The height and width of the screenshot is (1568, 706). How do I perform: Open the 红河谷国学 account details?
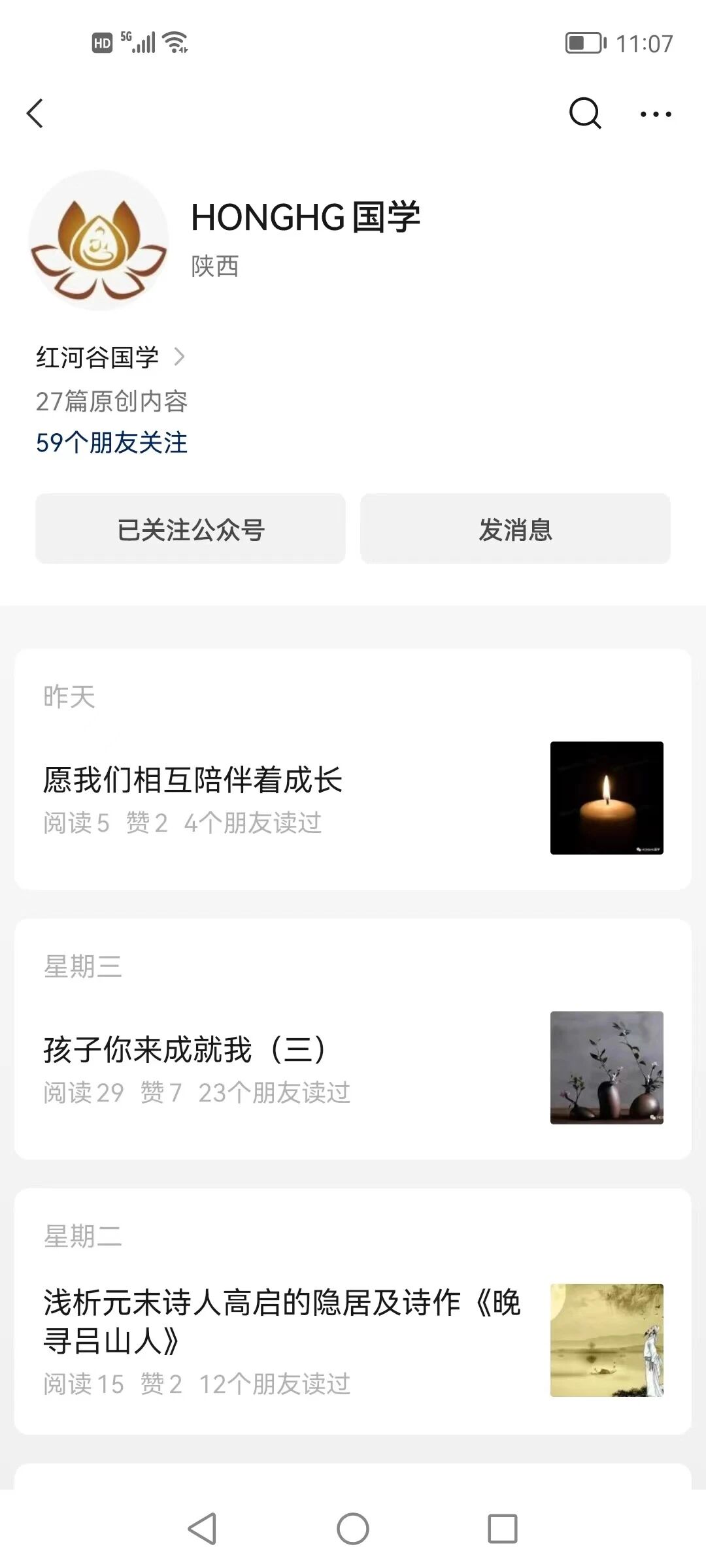tap(111, 357)
